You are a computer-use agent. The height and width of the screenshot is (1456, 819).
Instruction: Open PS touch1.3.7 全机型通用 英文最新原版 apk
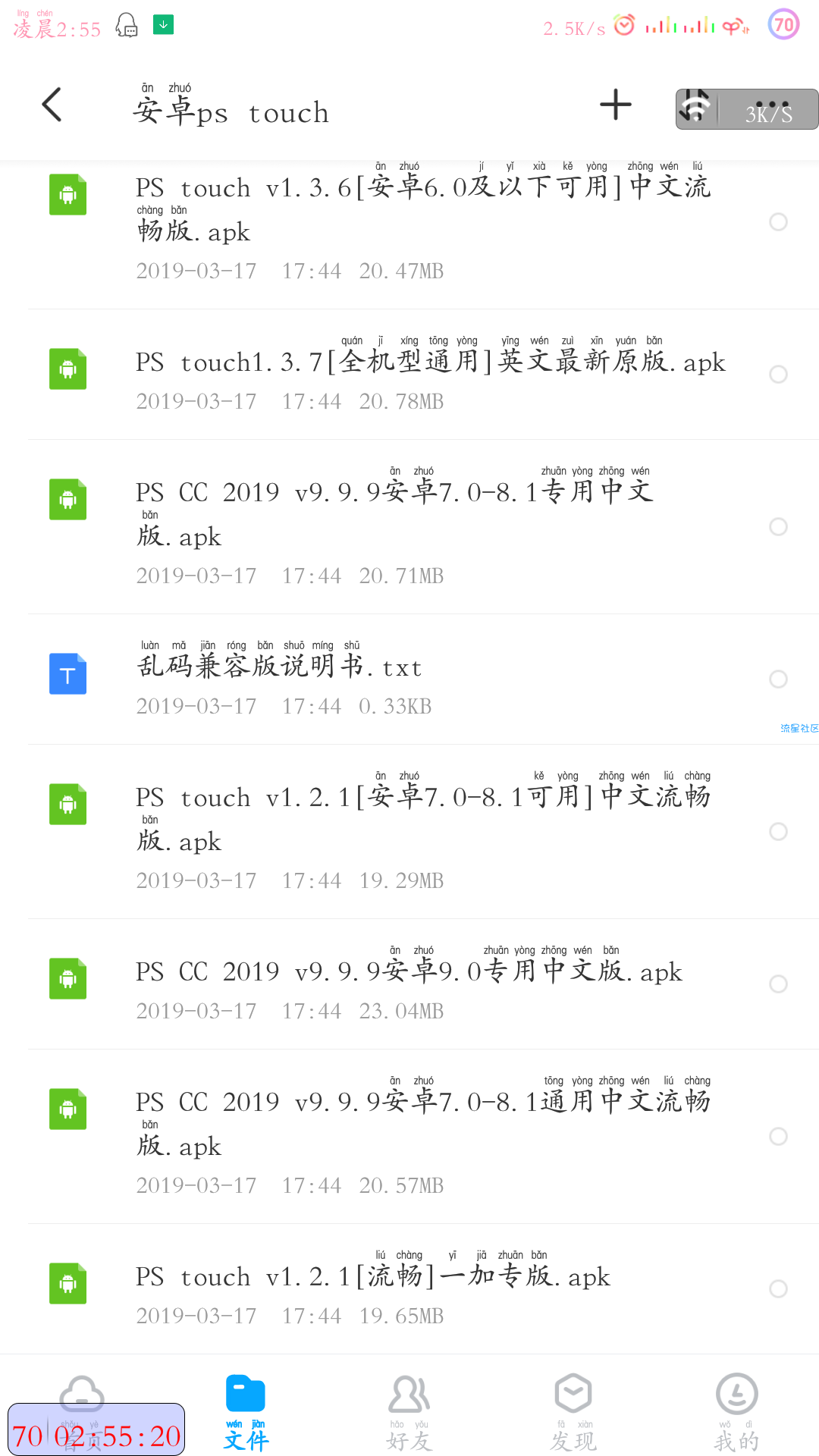430,363
